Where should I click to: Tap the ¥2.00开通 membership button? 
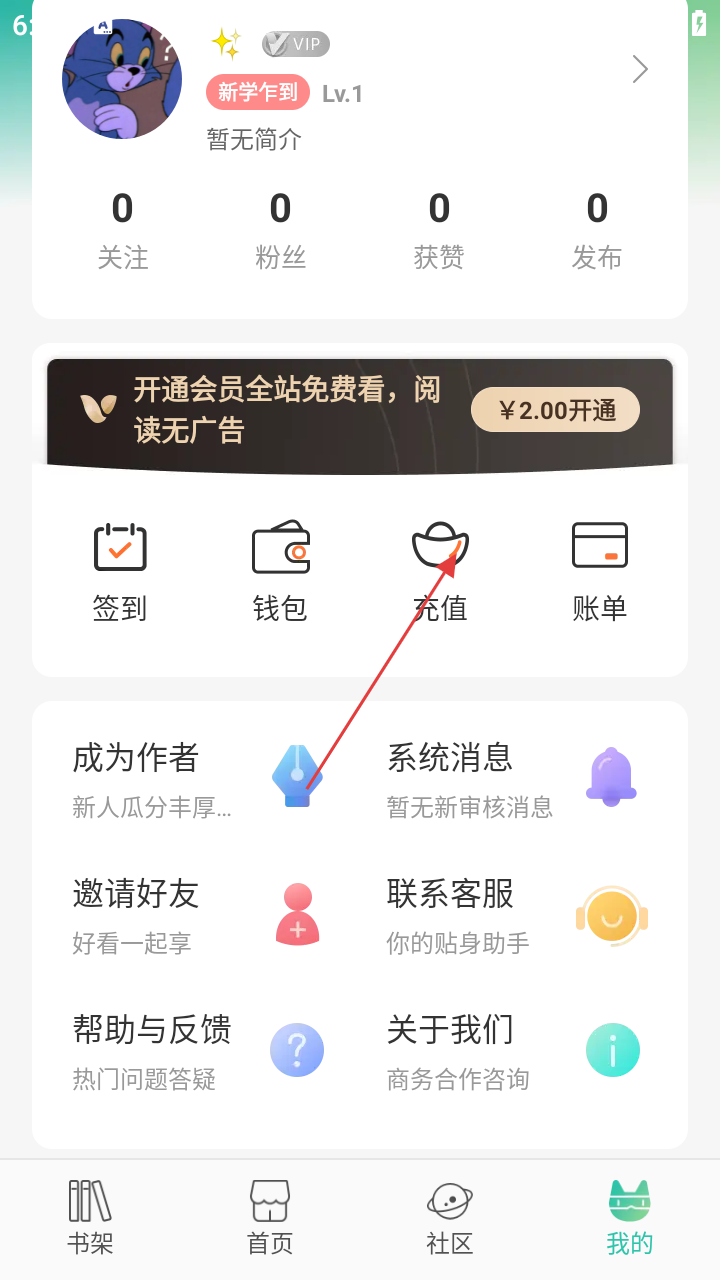(x=555, y=410)
